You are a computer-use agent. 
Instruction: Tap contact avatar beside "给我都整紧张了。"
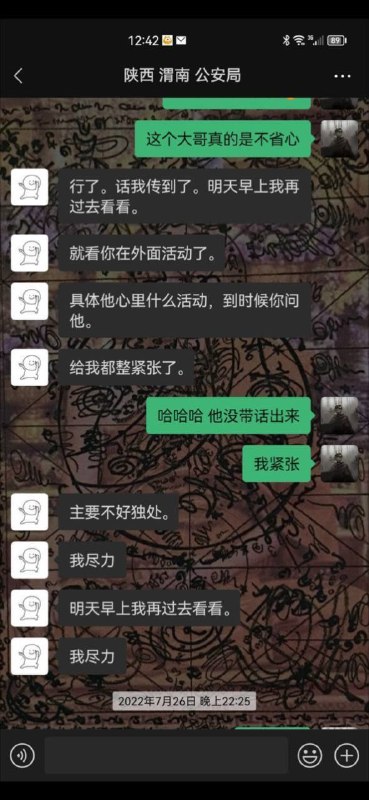coord(30,367)
